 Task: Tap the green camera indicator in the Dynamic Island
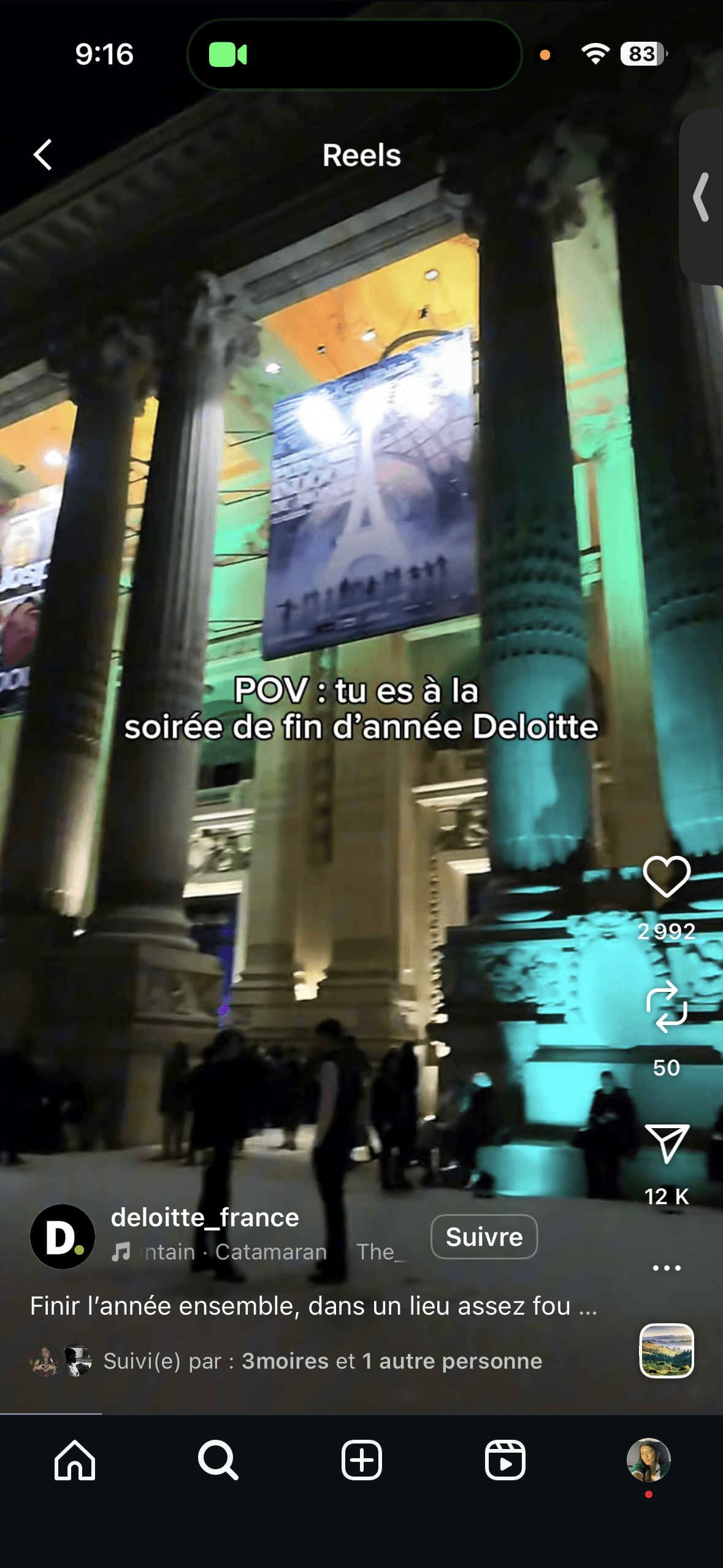pyautogui.click(x=228, y=54)
